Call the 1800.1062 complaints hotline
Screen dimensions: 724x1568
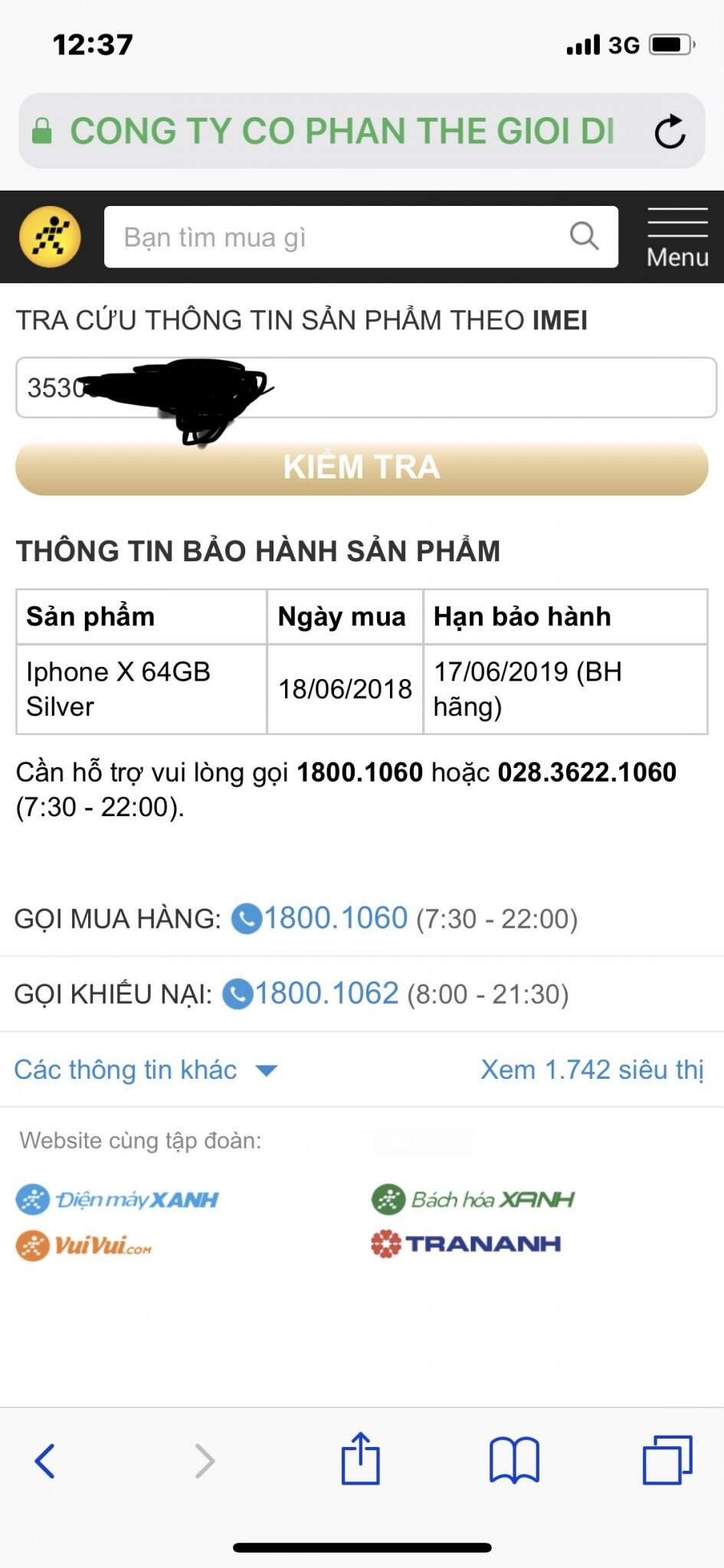pos(326,994)
